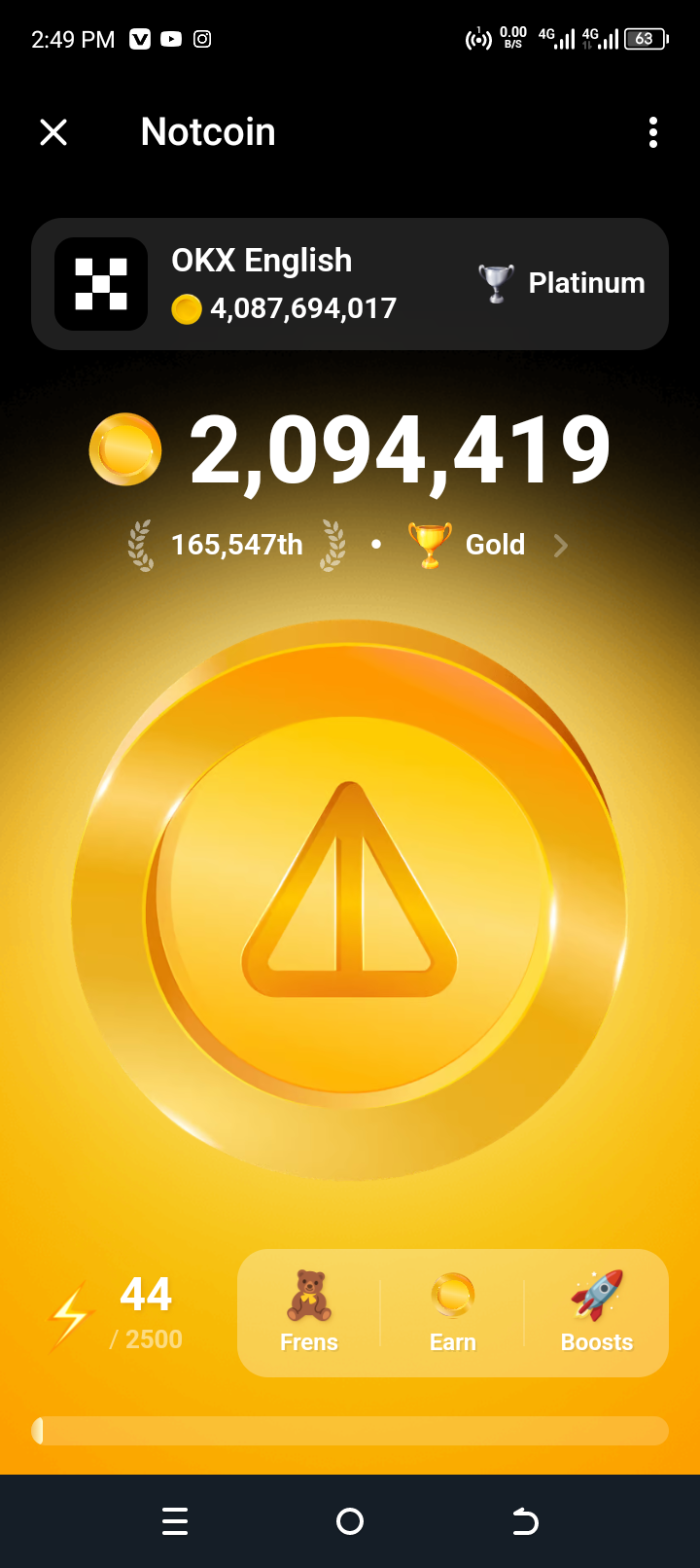700x1568 pixels.
Task: Open the three-dot overflow menu
Action: (652, 132)
